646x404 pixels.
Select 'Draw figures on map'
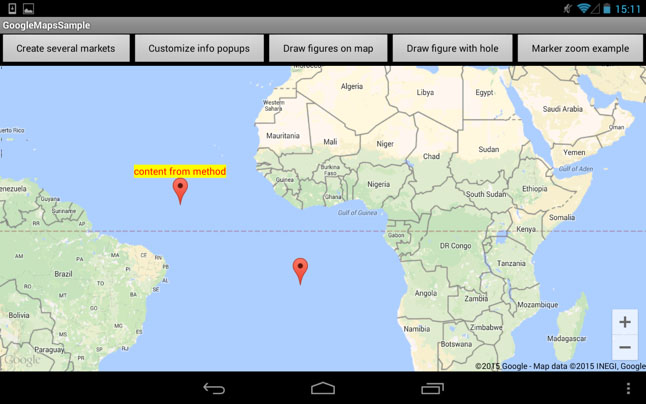point(328,48)
